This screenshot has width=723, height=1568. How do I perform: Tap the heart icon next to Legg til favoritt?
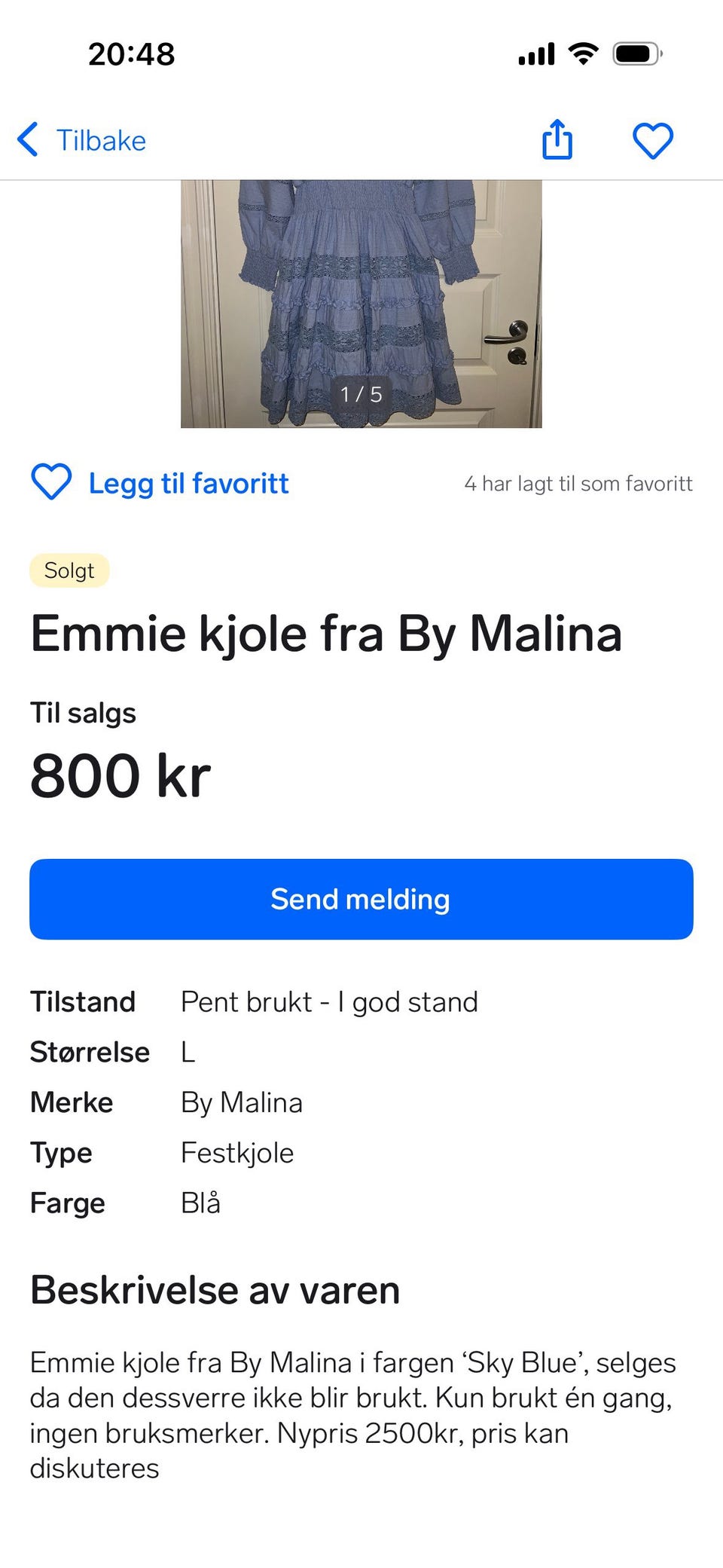coord(50,482)
